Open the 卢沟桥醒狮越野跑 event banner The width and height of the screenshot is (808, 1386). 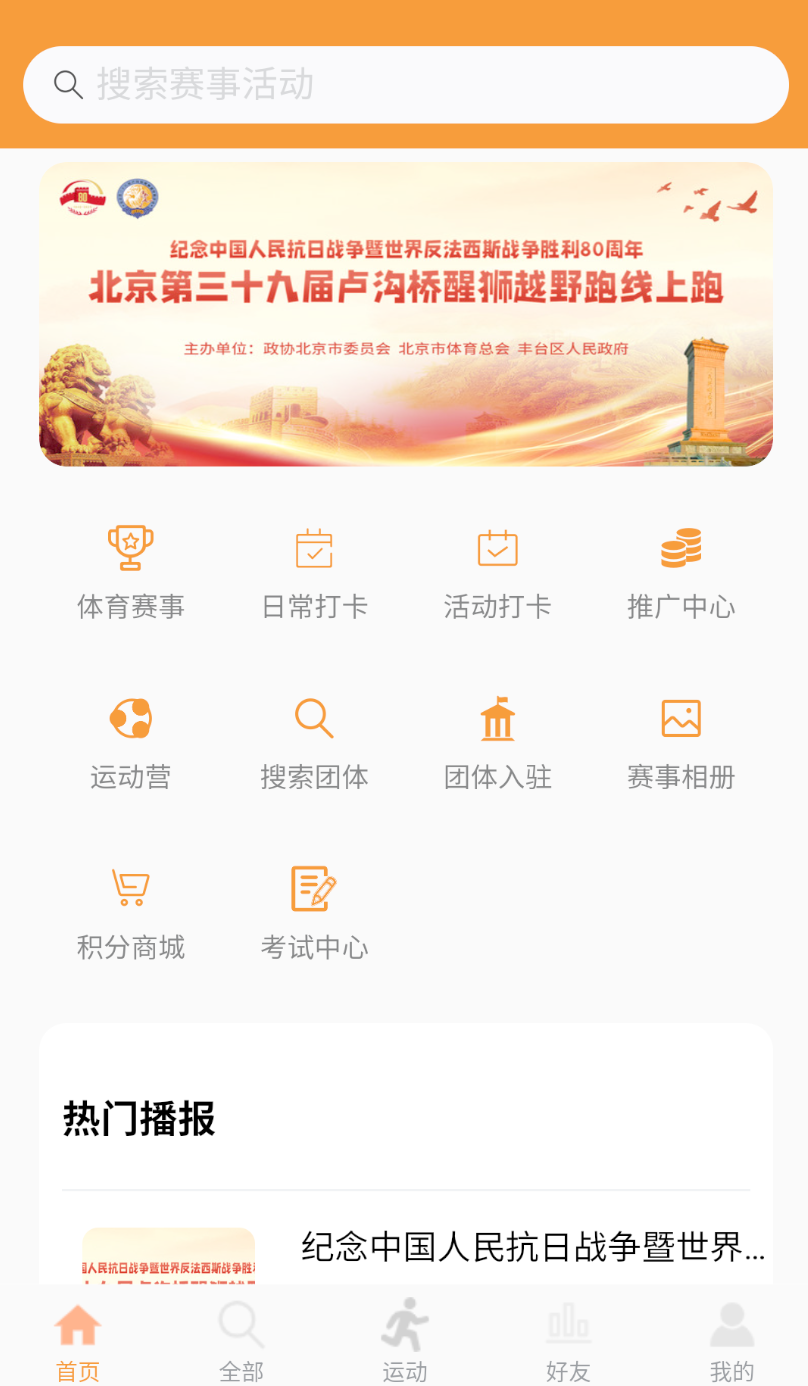[x=404, y=313]
